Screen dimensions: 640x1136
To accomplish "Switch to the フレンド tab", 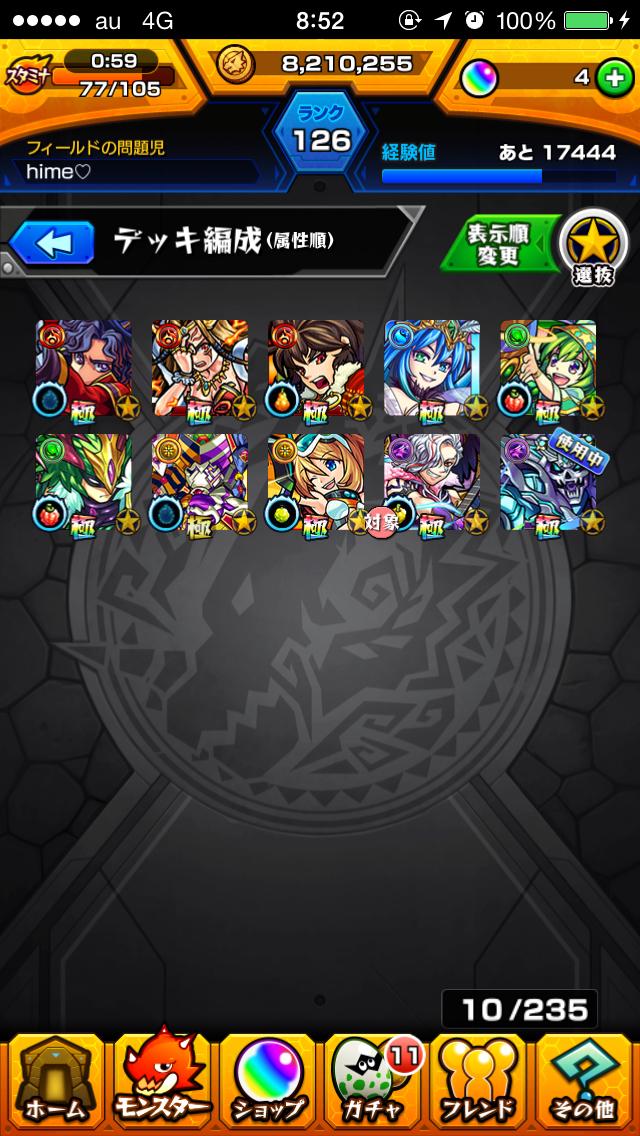I will (x=479, y=1083).
